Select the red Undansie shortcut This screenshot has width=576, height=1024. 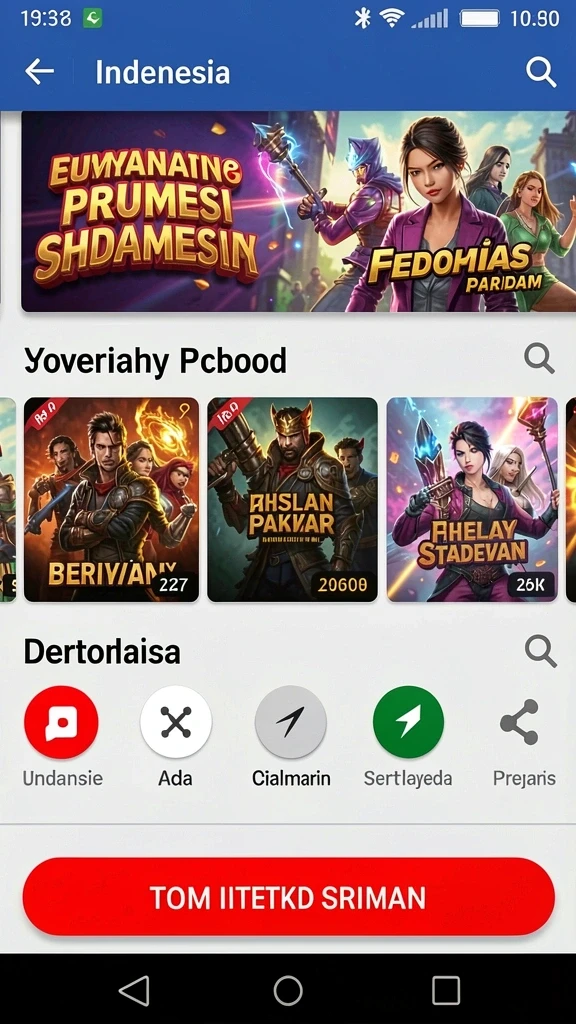click(61, 722)
